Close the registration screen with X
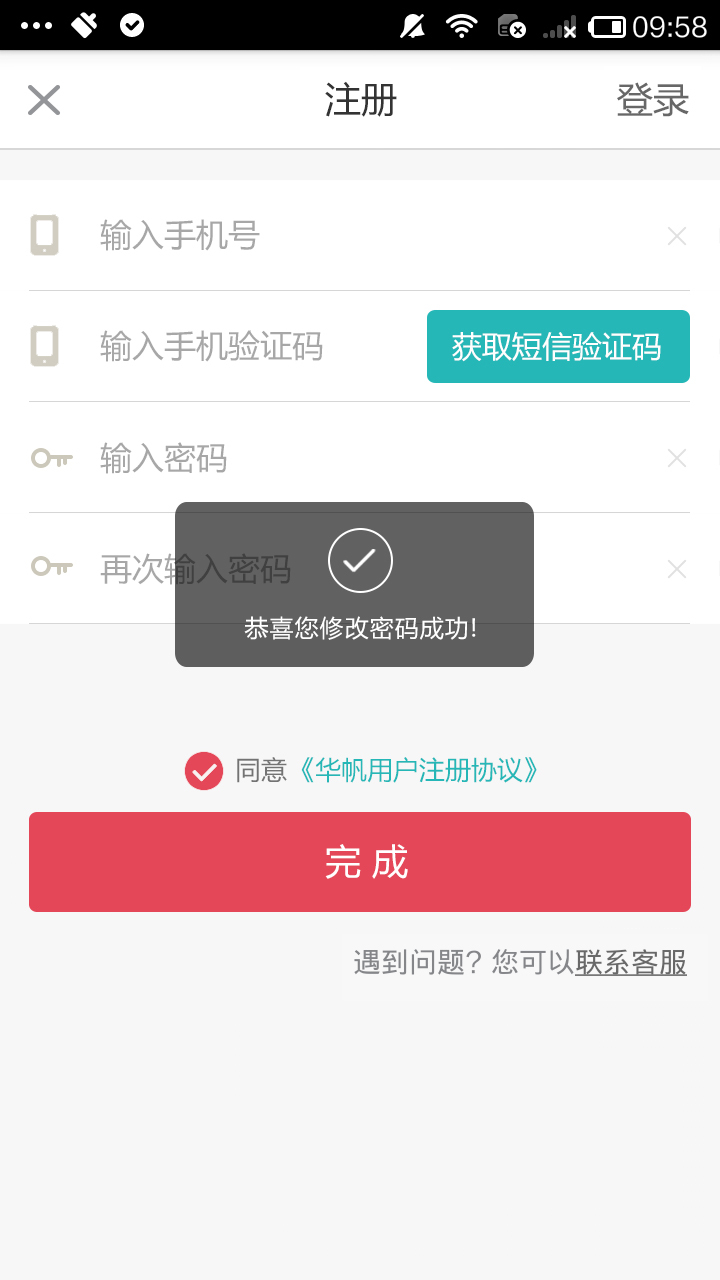720x1280 pixels. point(44,100)
